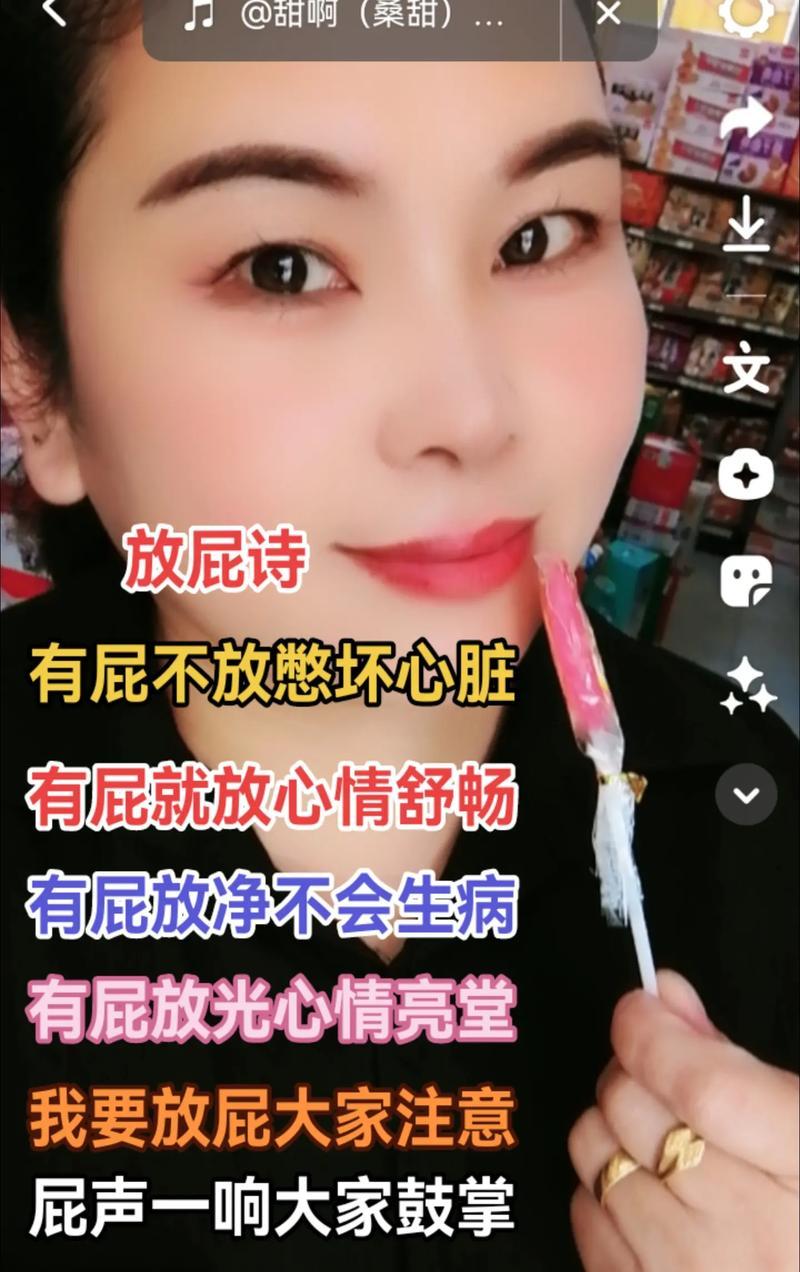Open the settings gear icon

[747, 14]
